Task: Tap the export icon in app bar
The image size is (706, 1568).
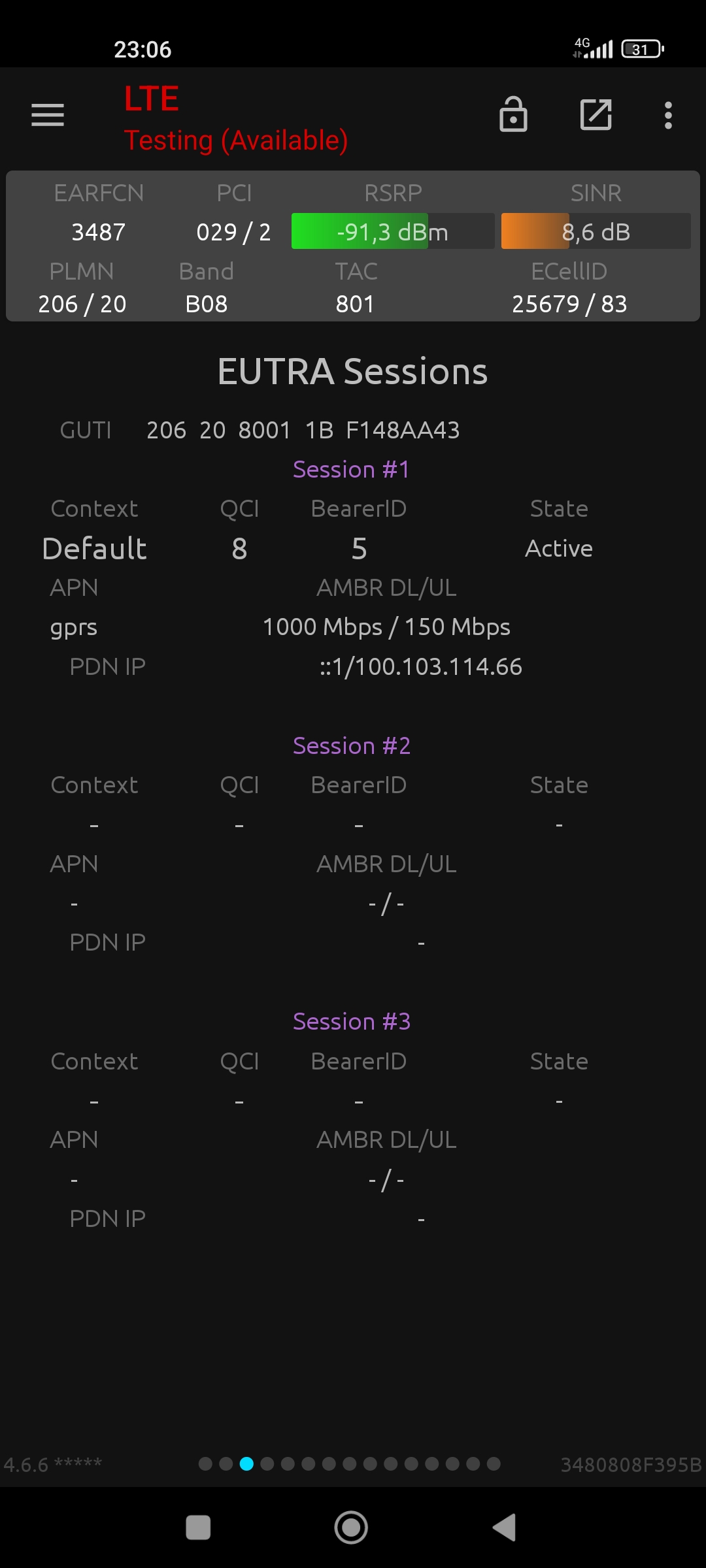Action: click(596, 115)
